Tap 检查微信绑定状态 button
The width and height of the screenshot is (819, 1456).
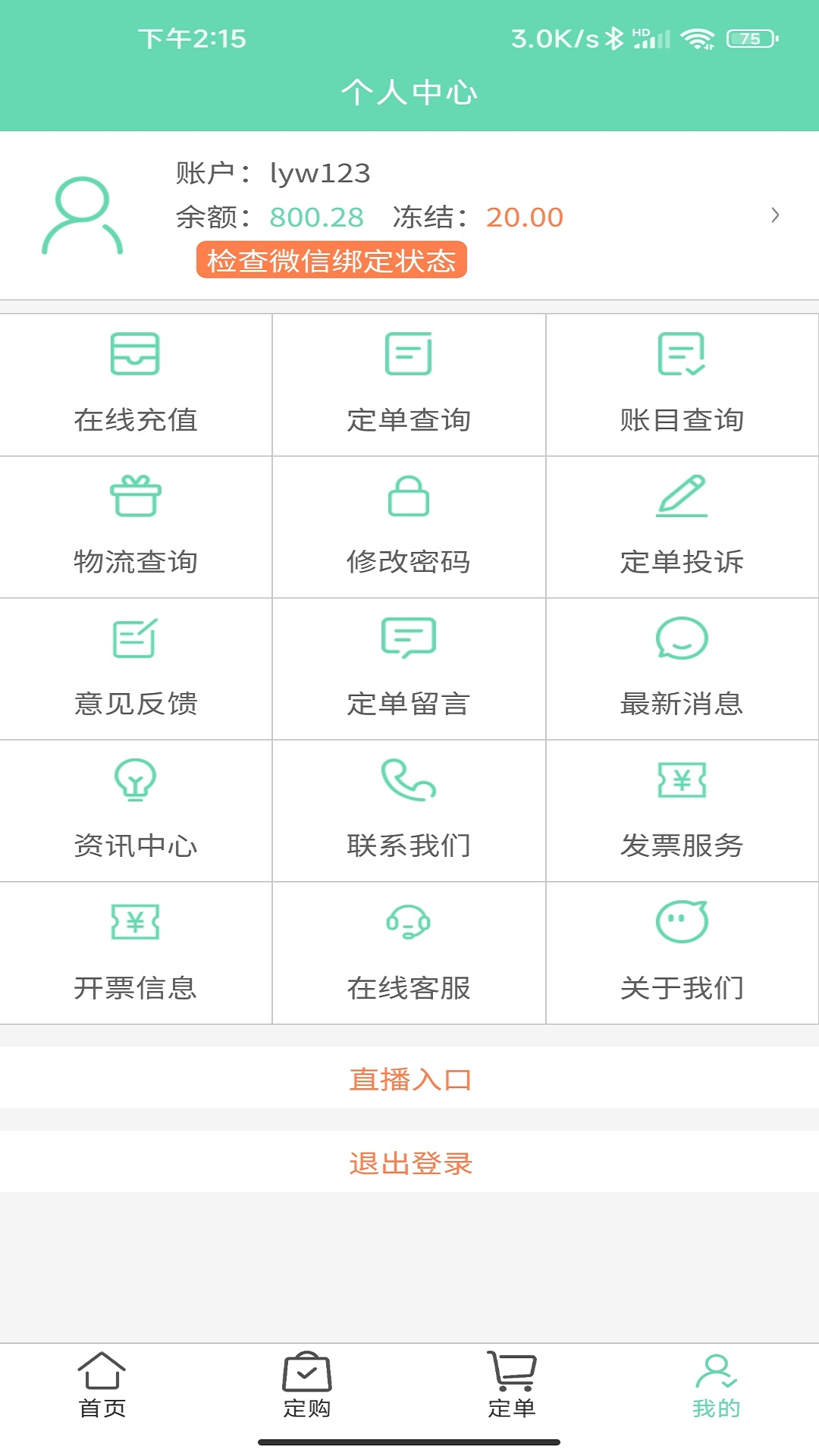coord(331,260)
